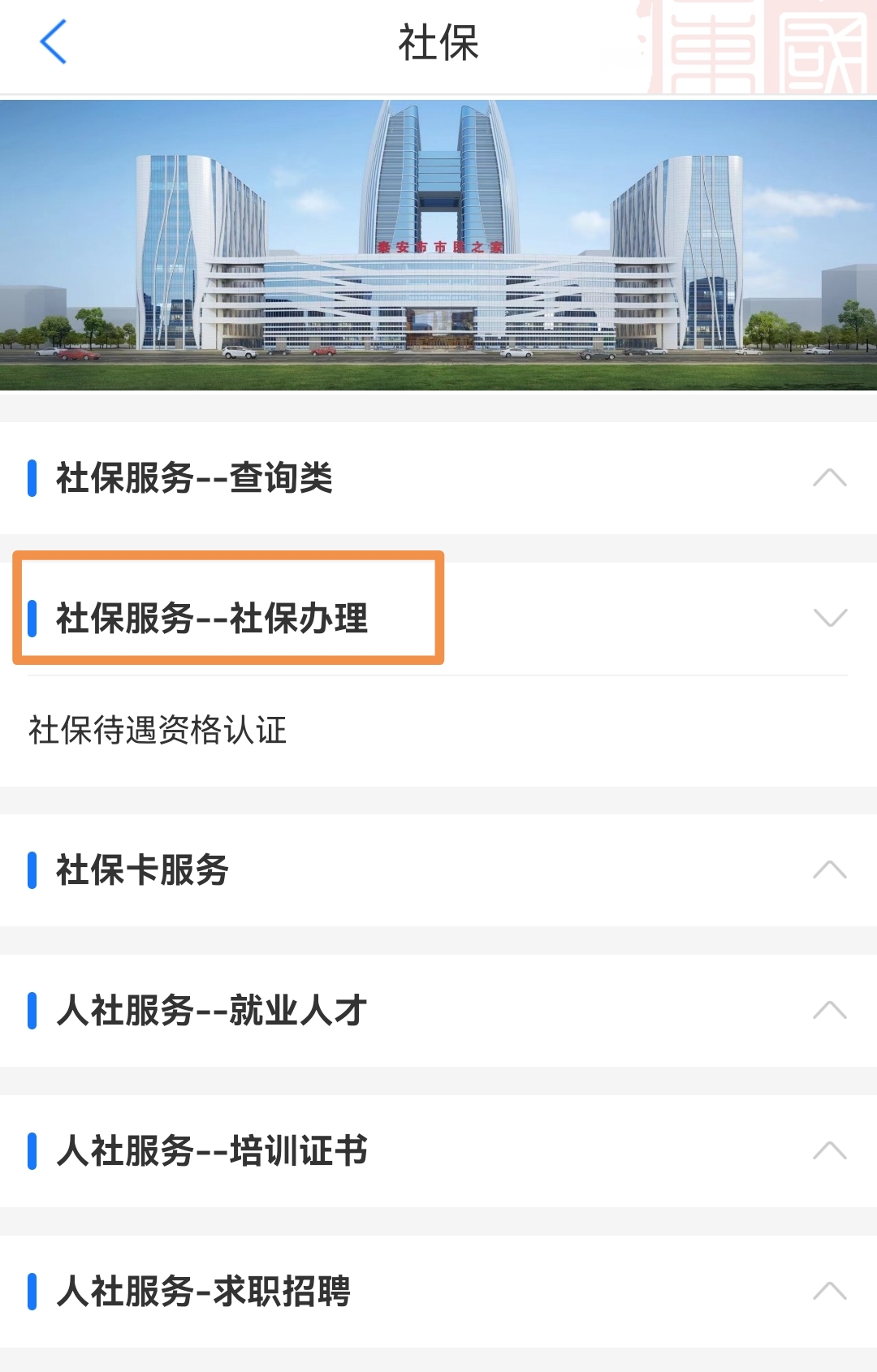Click the blue bar beside 社保卡服务
This screenshot has width=877, height=1372.
click(x=32, y=870)
